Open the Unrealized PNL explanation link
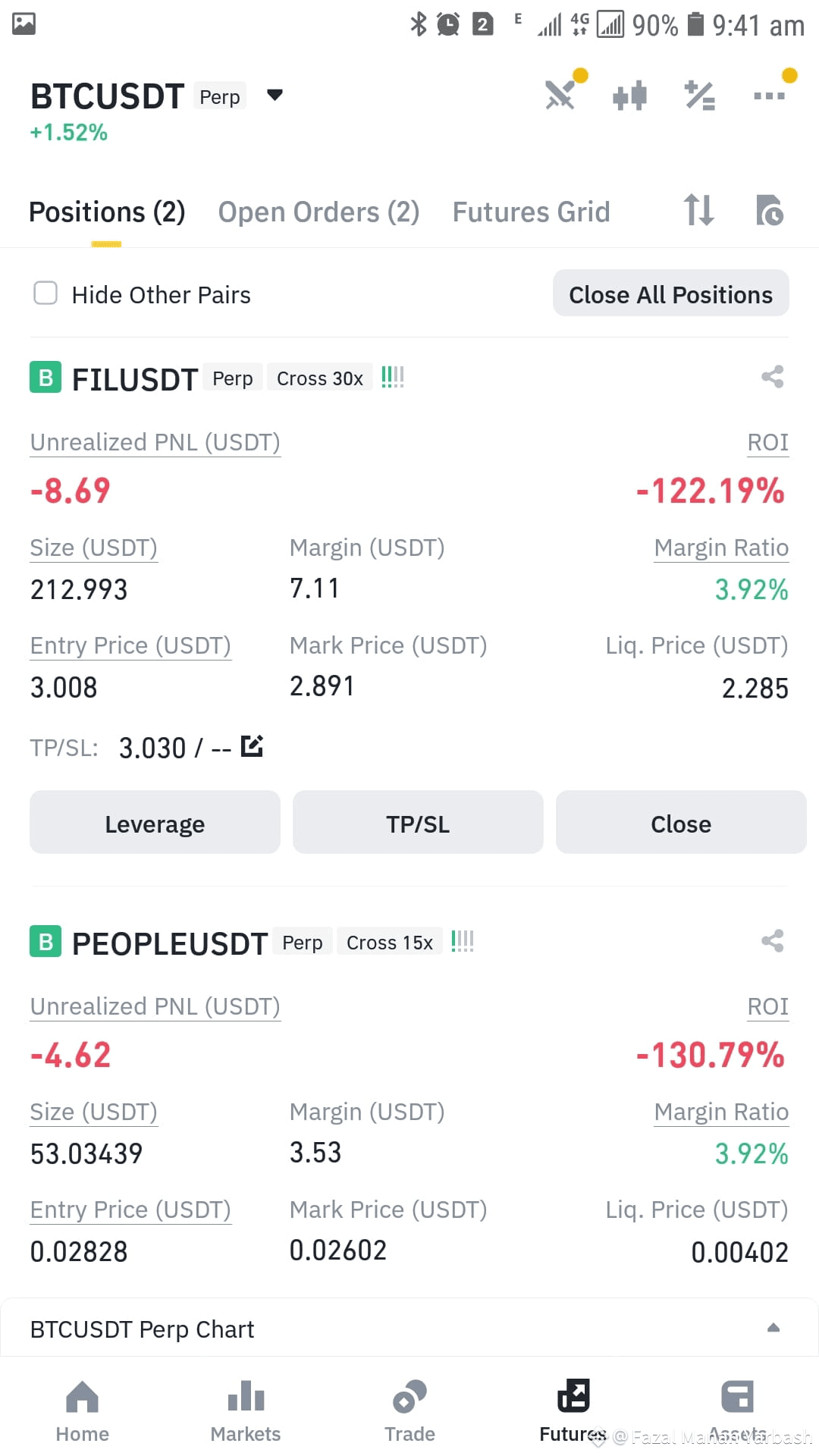819x1456 pixels. point(155,442)
